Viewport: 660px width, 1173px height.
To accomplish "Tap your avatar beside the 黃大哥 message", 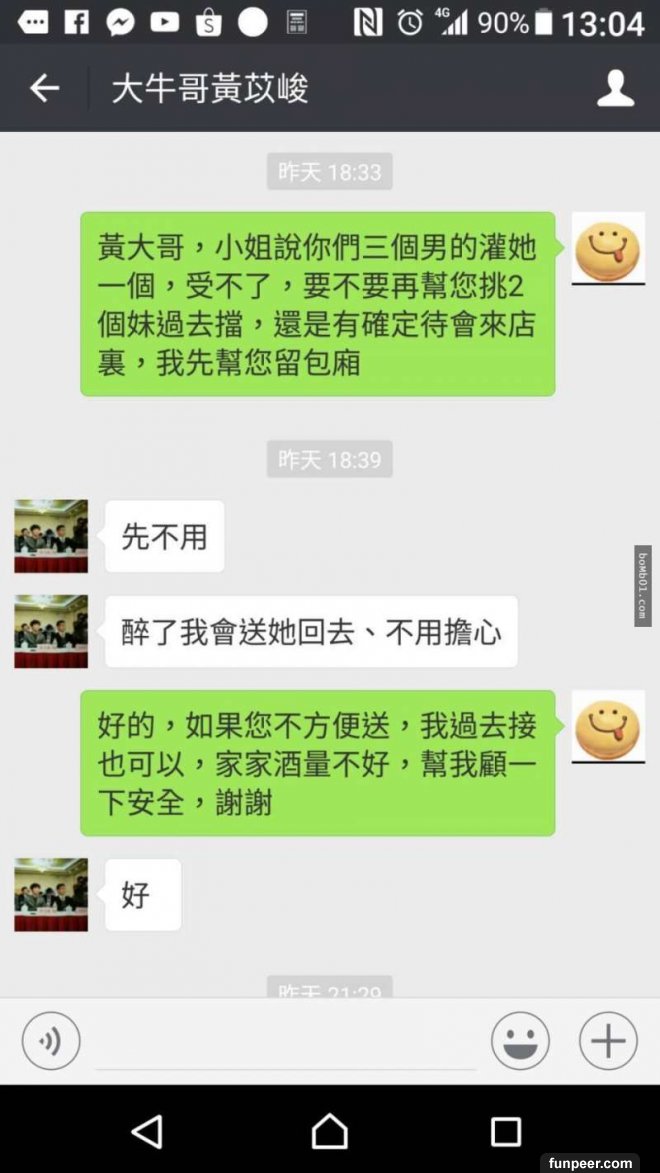I will pos(608,248).
